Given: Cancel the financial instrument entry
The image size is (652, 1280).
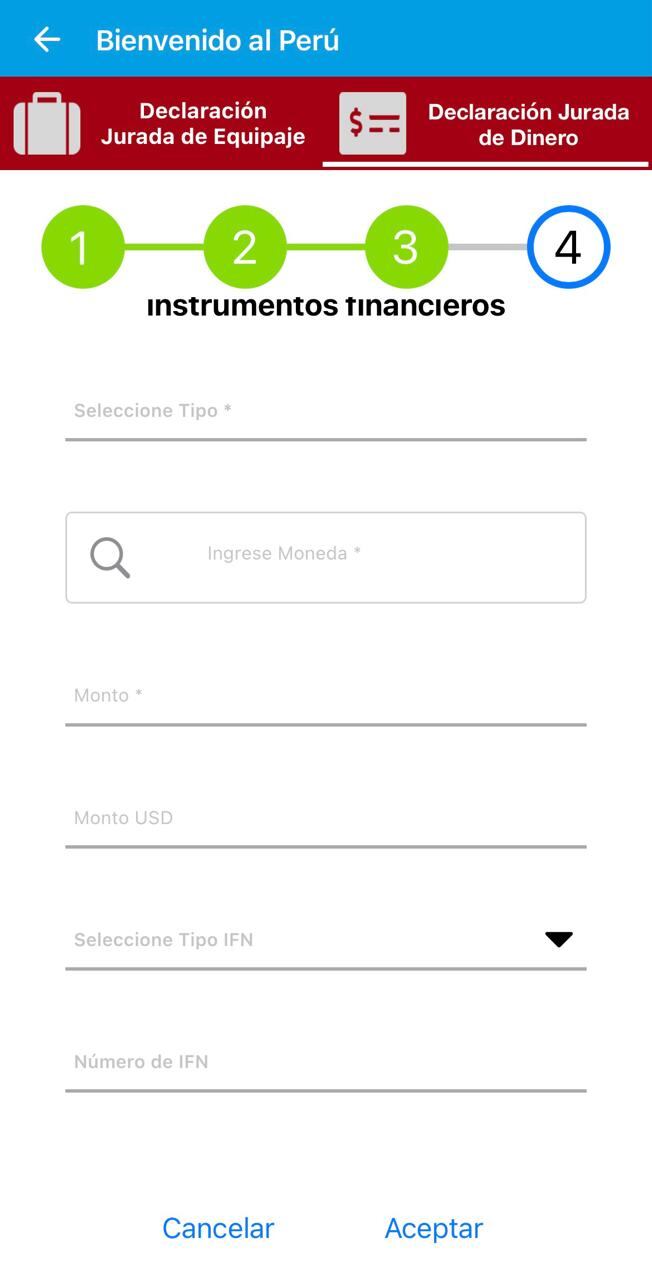Looking at the screenshot, I should click(x=218, y=1228).
